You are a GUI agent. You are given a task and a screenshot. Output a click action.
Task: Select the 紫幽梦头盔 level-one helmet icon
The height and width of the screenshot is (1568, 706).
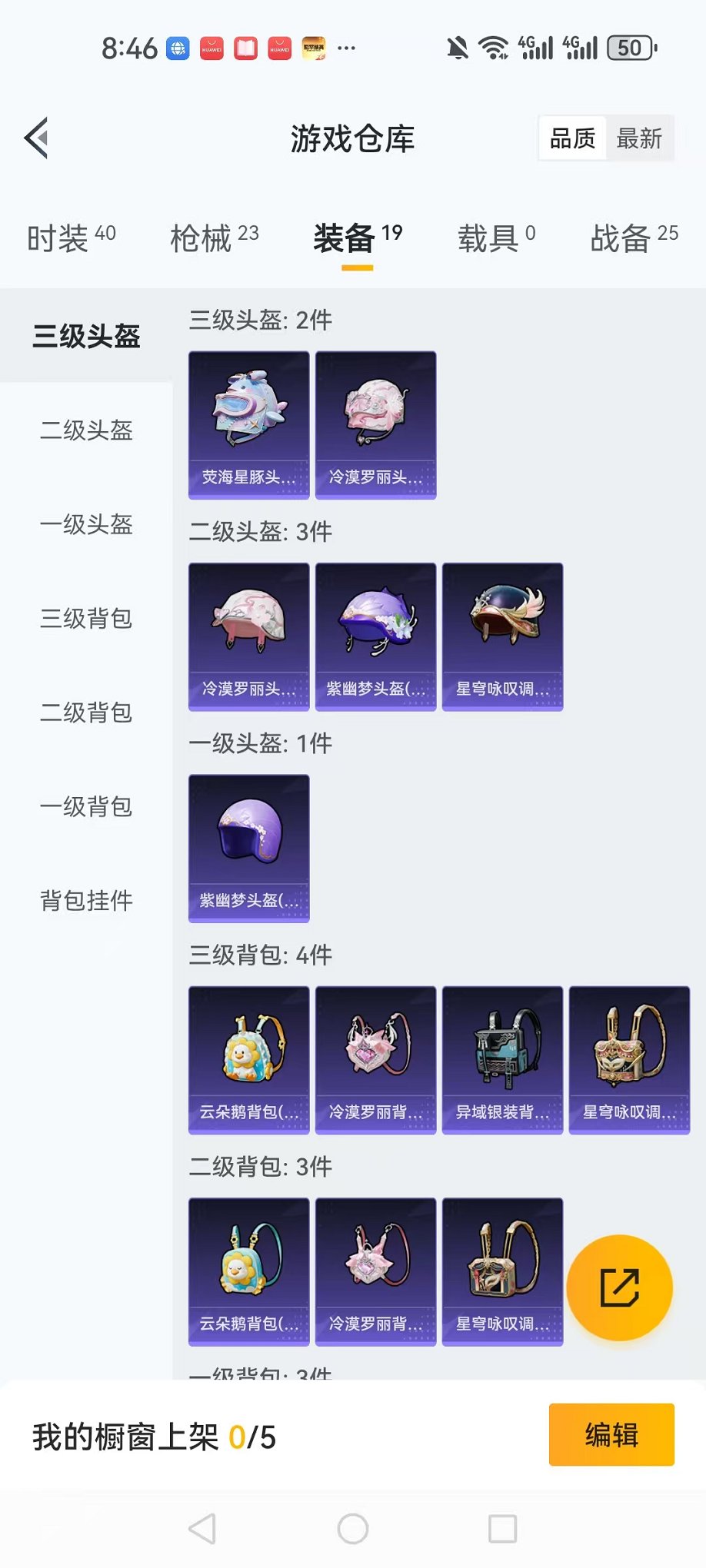pos(248,845)
